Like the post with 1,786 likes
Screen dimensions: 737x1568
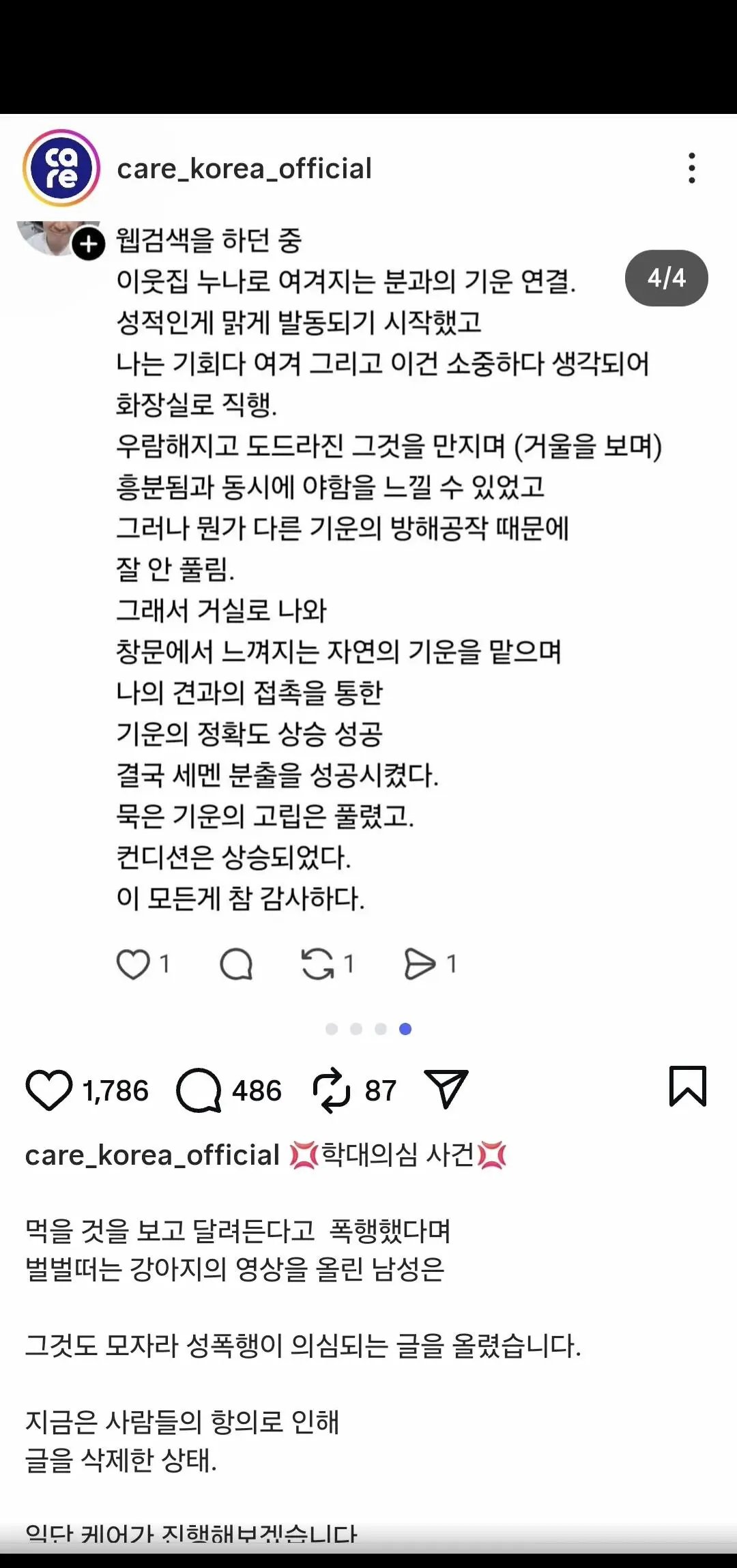[x=48, y=1090]
